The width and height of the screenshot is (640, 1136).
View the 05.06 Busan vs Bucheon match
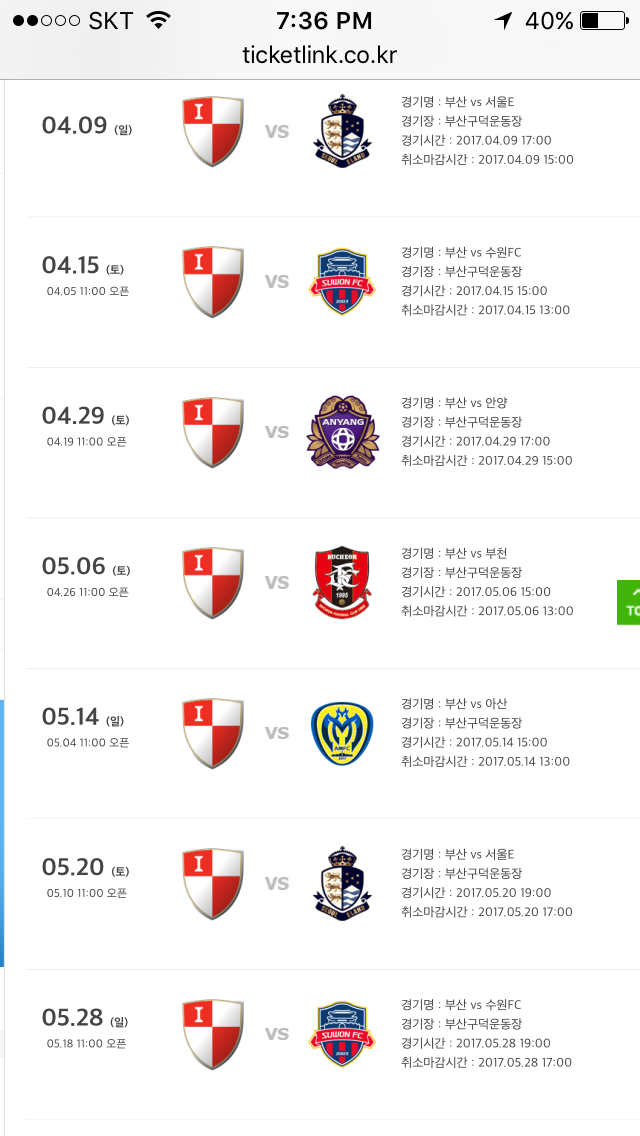point(330,582)
